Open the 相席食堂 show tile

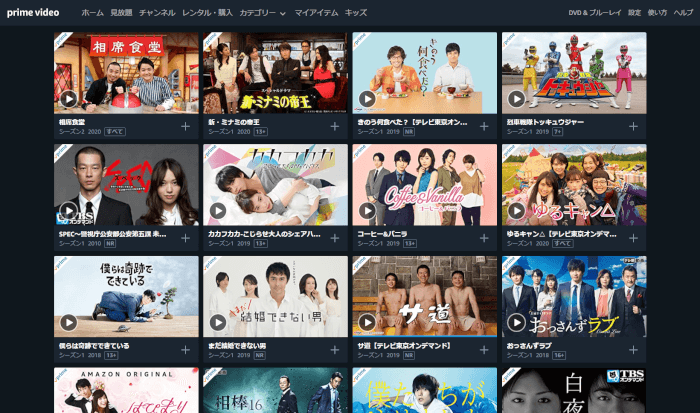[x=126, y=70]
